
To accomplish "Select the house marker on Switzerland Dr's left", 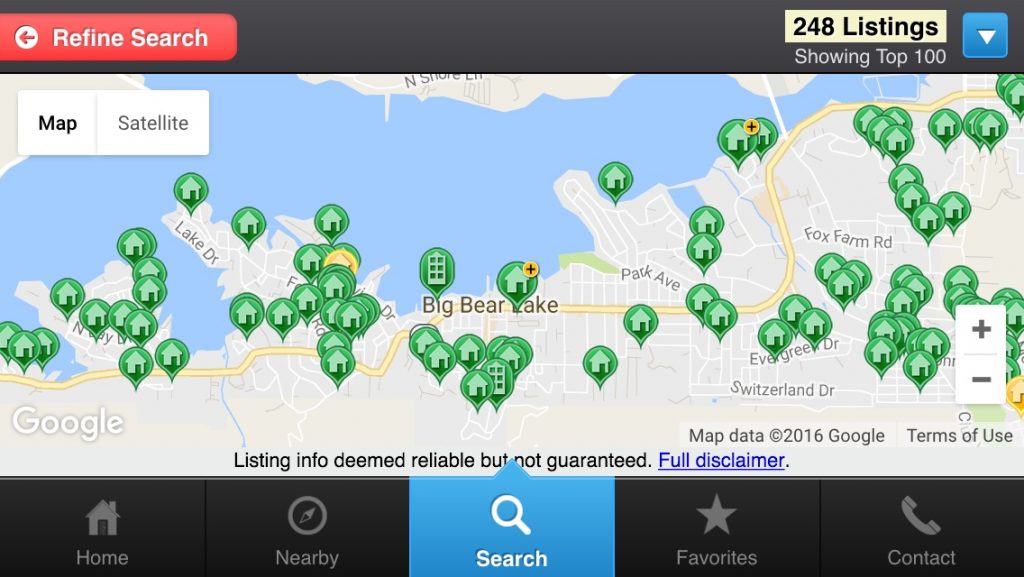I will click(x=600, y=361).
